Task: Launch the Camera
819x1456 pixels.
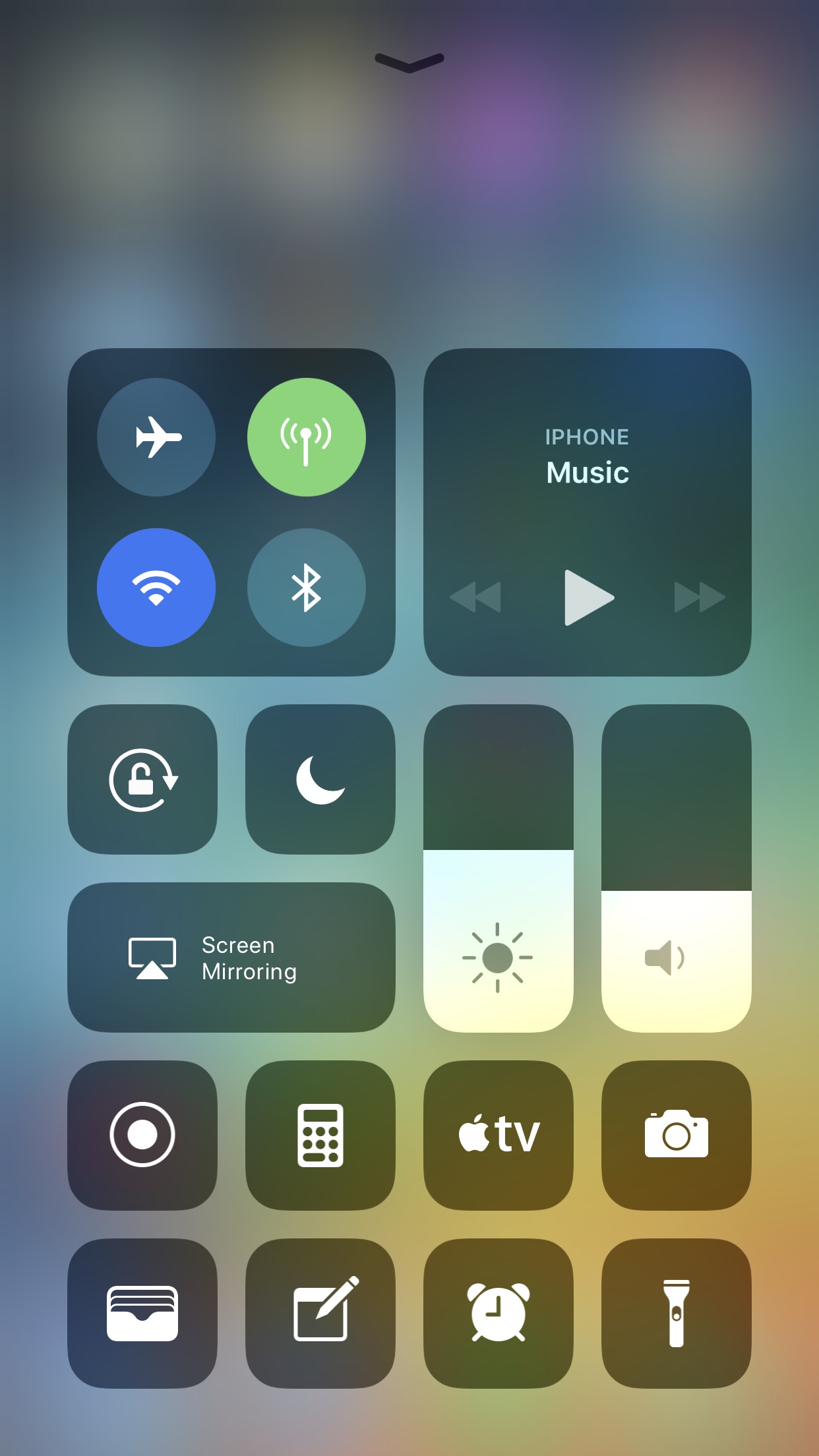Action: tap(677, 1135)
